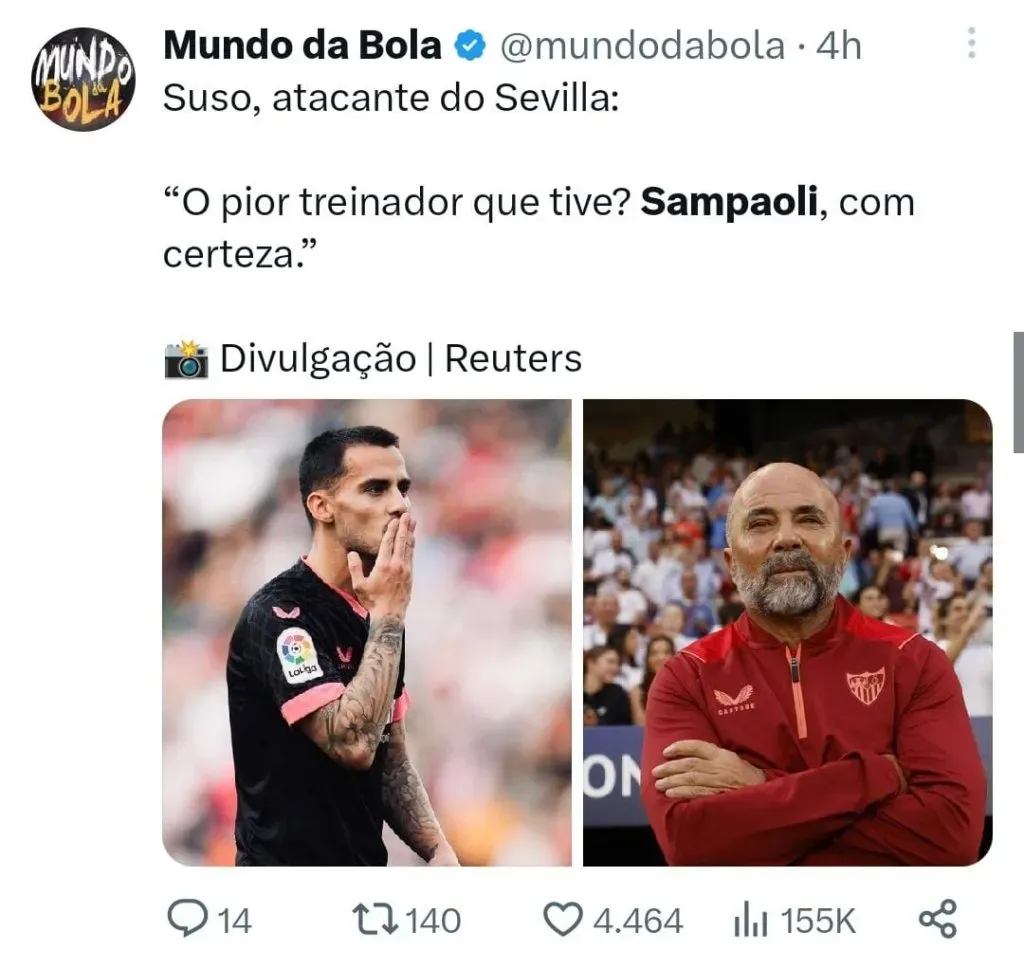Share the Mundo da Bola tweet
Viewport: 1024px width, 968px height.
click(x=937, y=919)
